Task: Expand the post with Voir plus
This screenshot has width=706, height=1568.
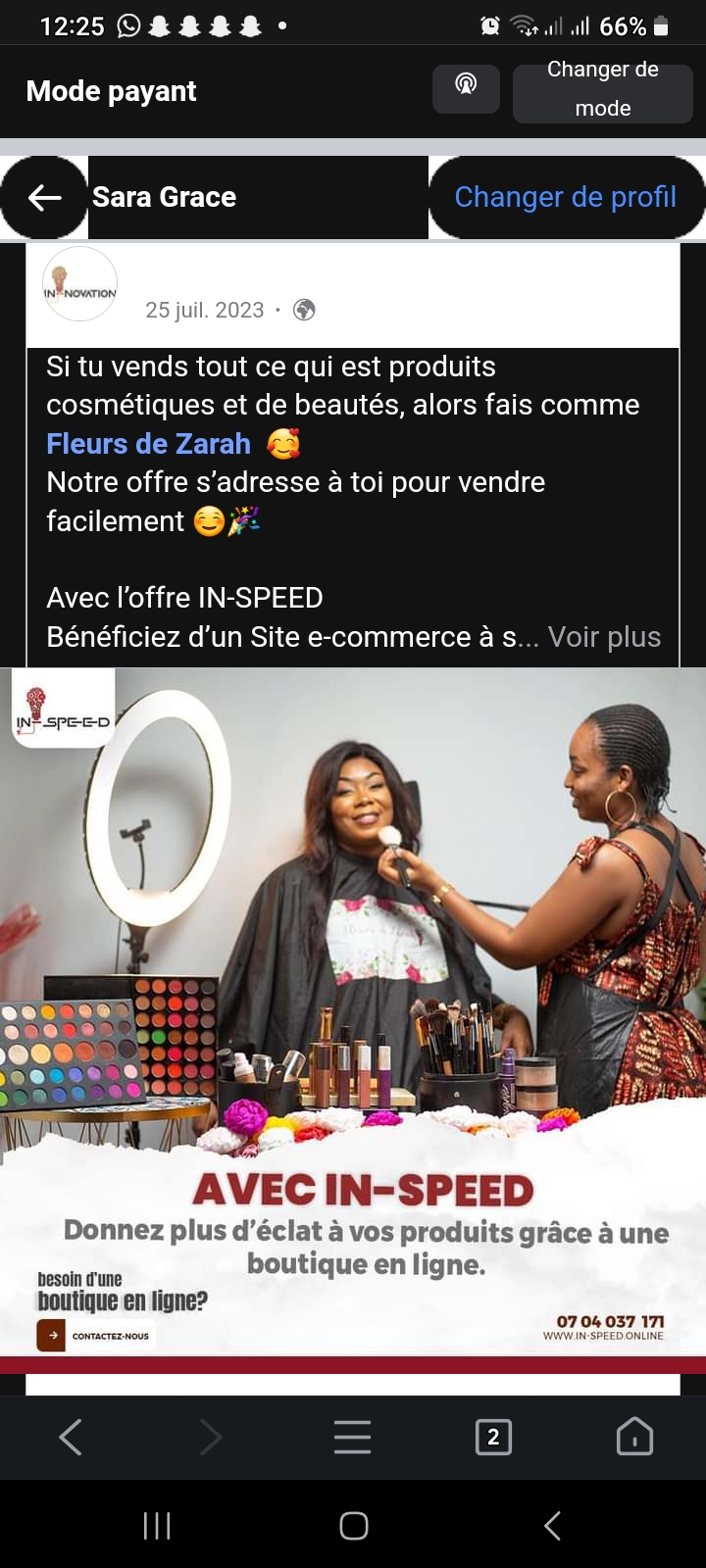Action: (x=604, y=637)
